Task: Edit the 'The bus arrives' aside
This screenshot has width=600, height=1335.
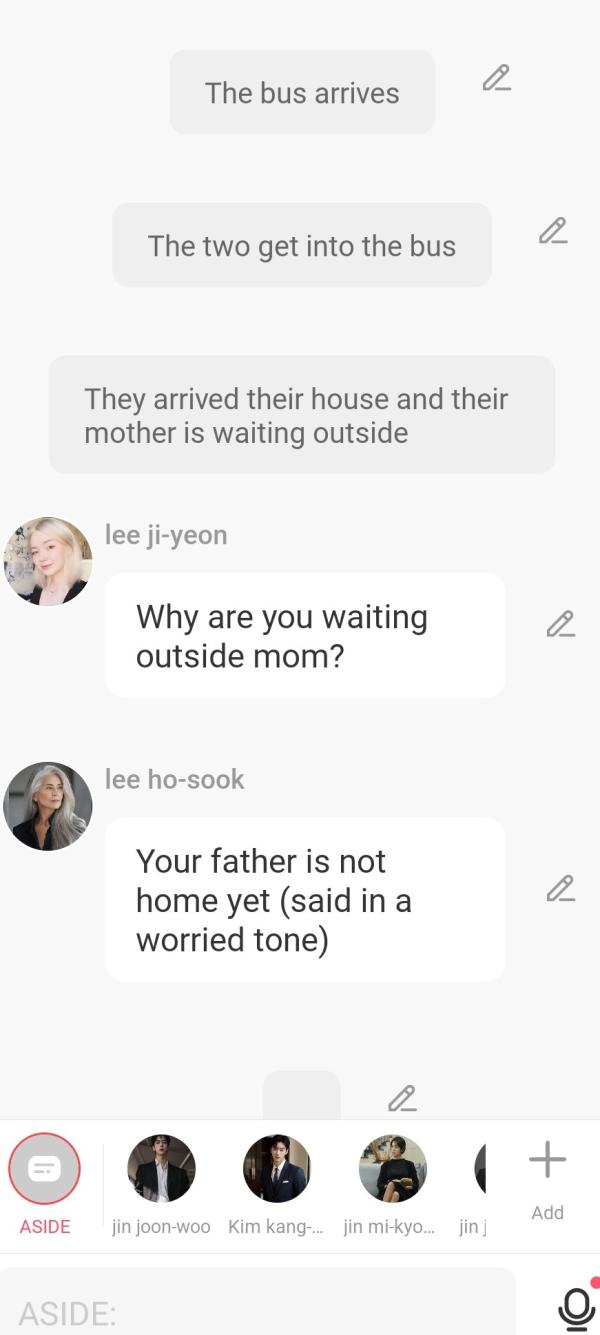Action: (496, 78)
